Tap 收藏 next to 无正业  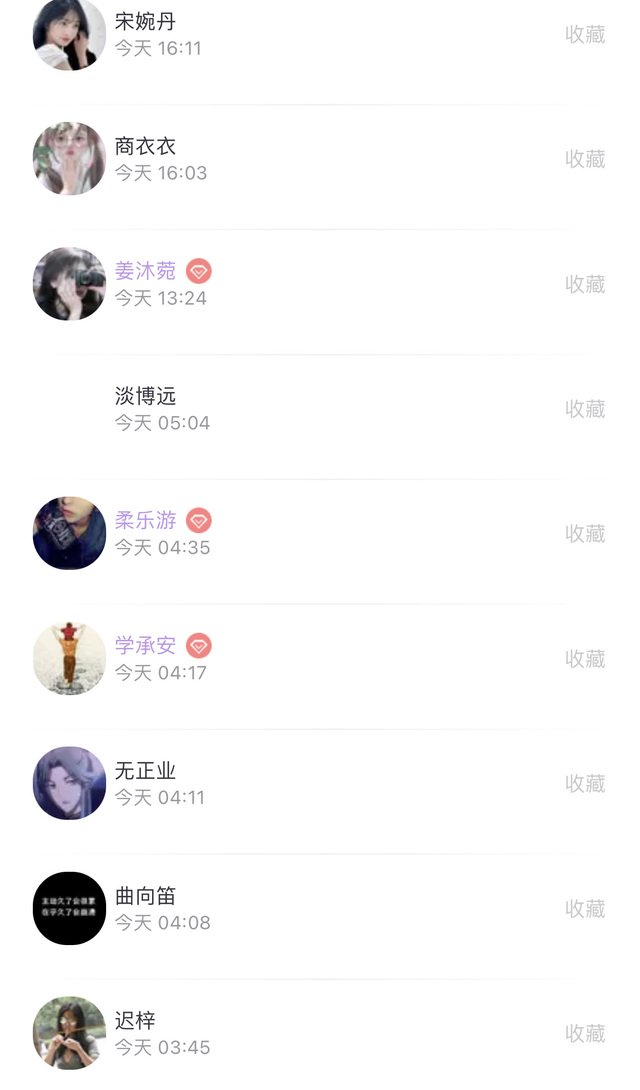[x=585, y=784]
